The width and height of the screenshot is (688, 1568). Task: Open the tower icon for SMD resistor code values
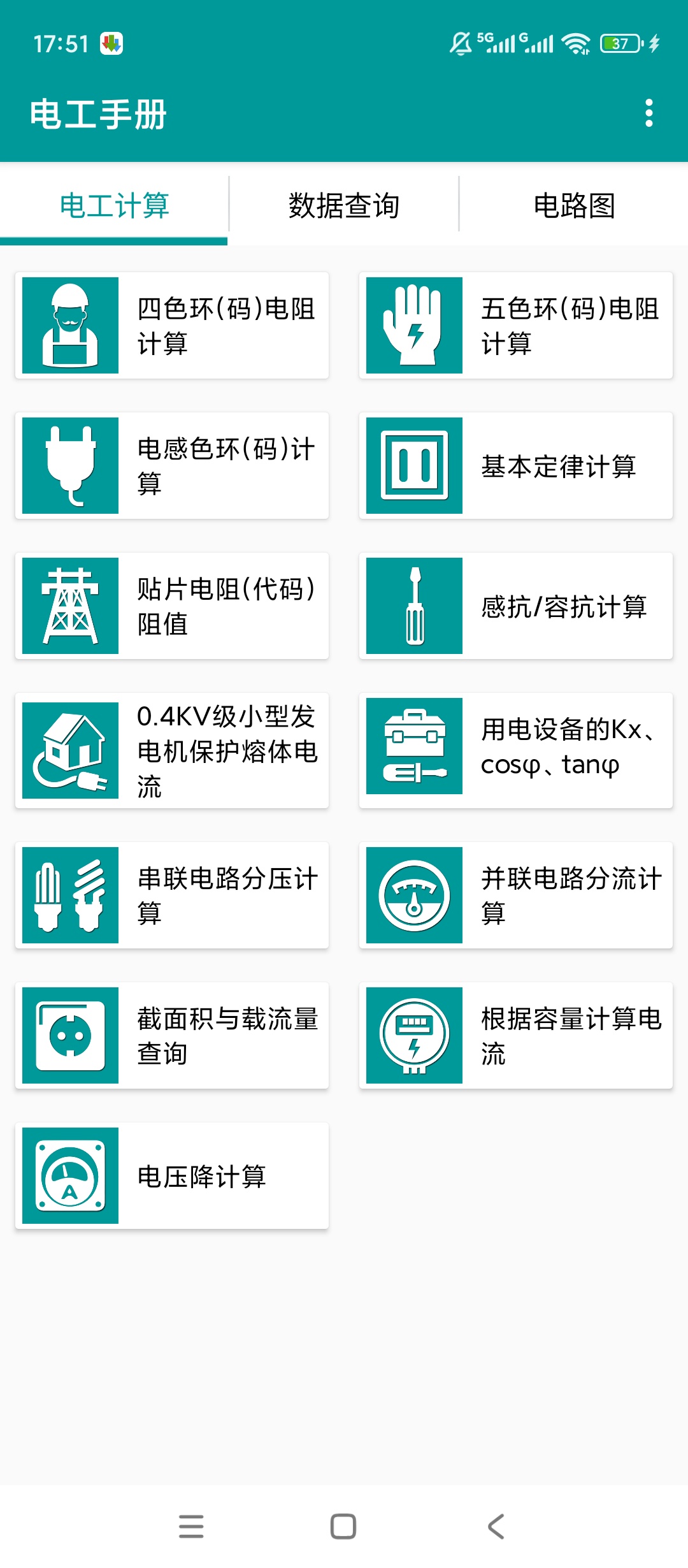point(70,606)
